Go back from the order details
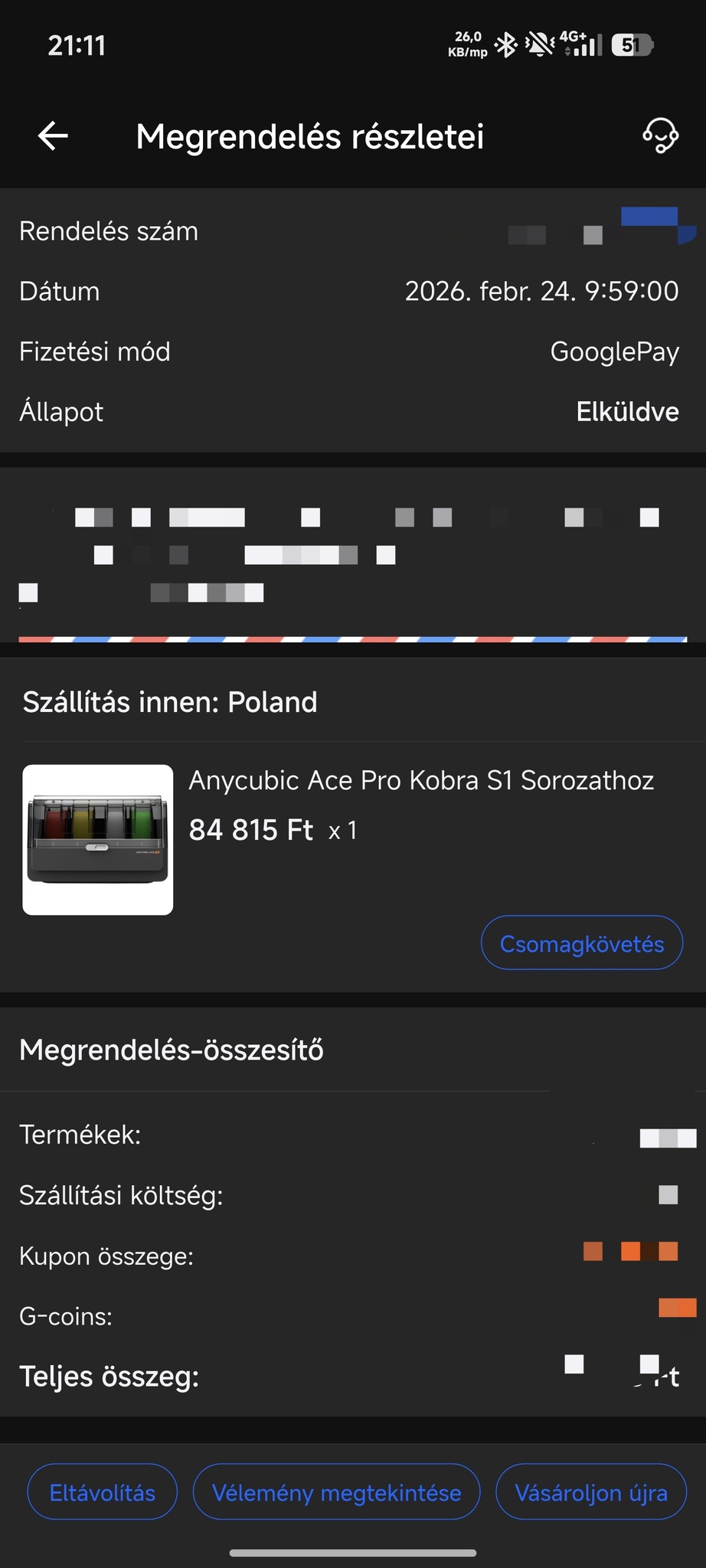706x1568 pixels. tap(53, 136)
